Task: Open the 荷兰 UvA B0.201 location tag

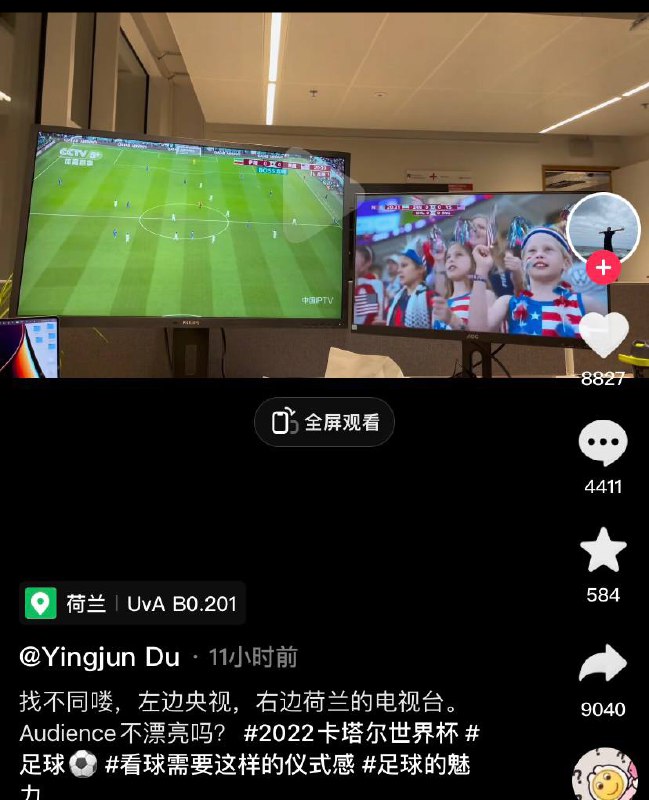Action: tap(133, 603)
